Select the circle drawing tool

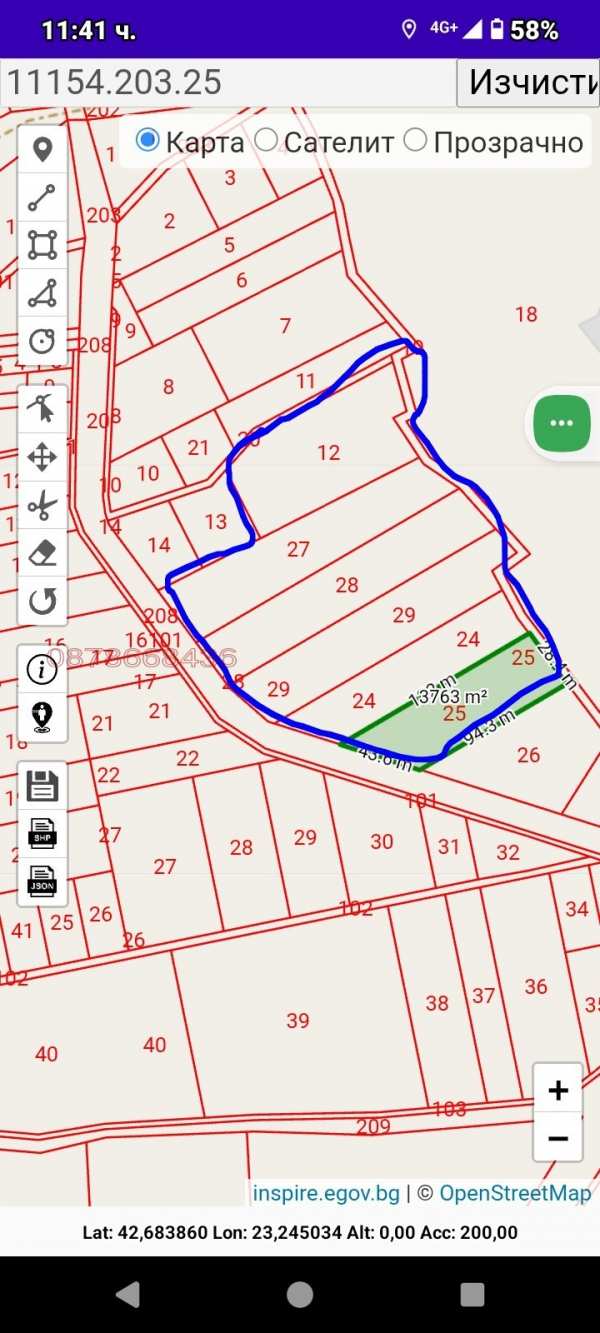coord(42,341)
